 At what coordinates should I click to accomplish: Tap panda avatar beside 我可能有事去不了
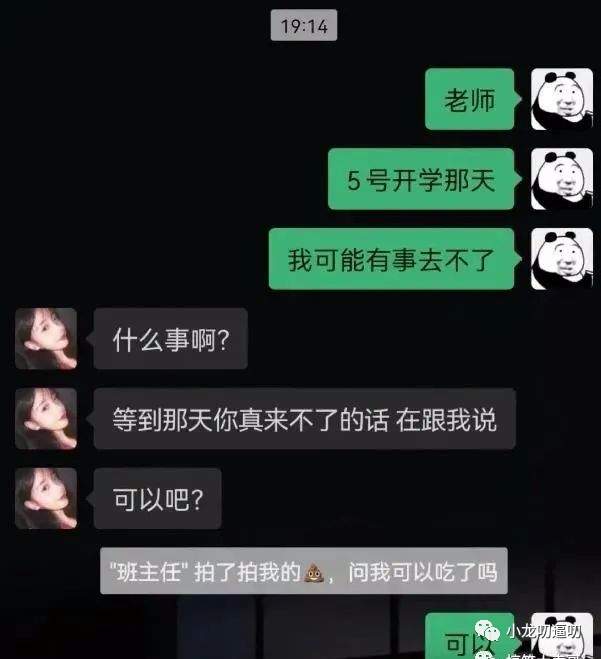561,259
